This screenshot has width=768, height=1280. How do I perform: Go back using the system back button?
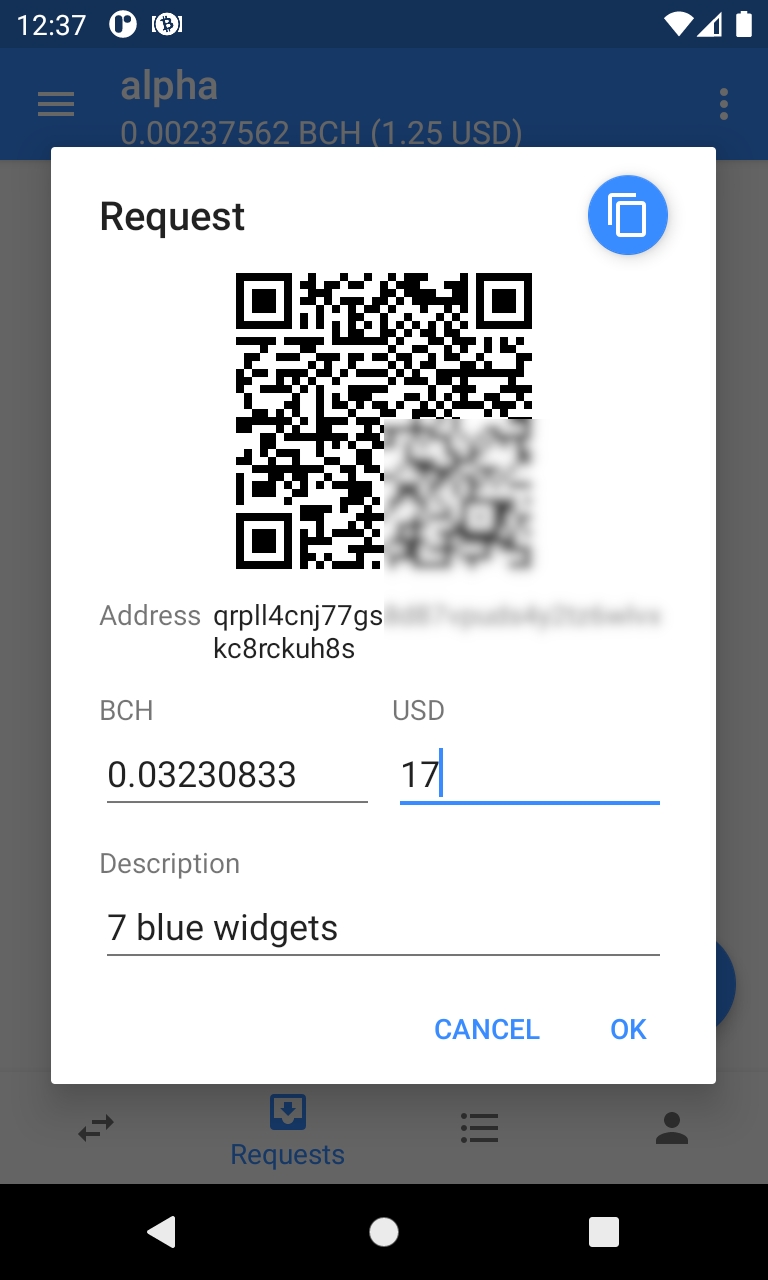pyautogui.click(x=162, y=1232)
